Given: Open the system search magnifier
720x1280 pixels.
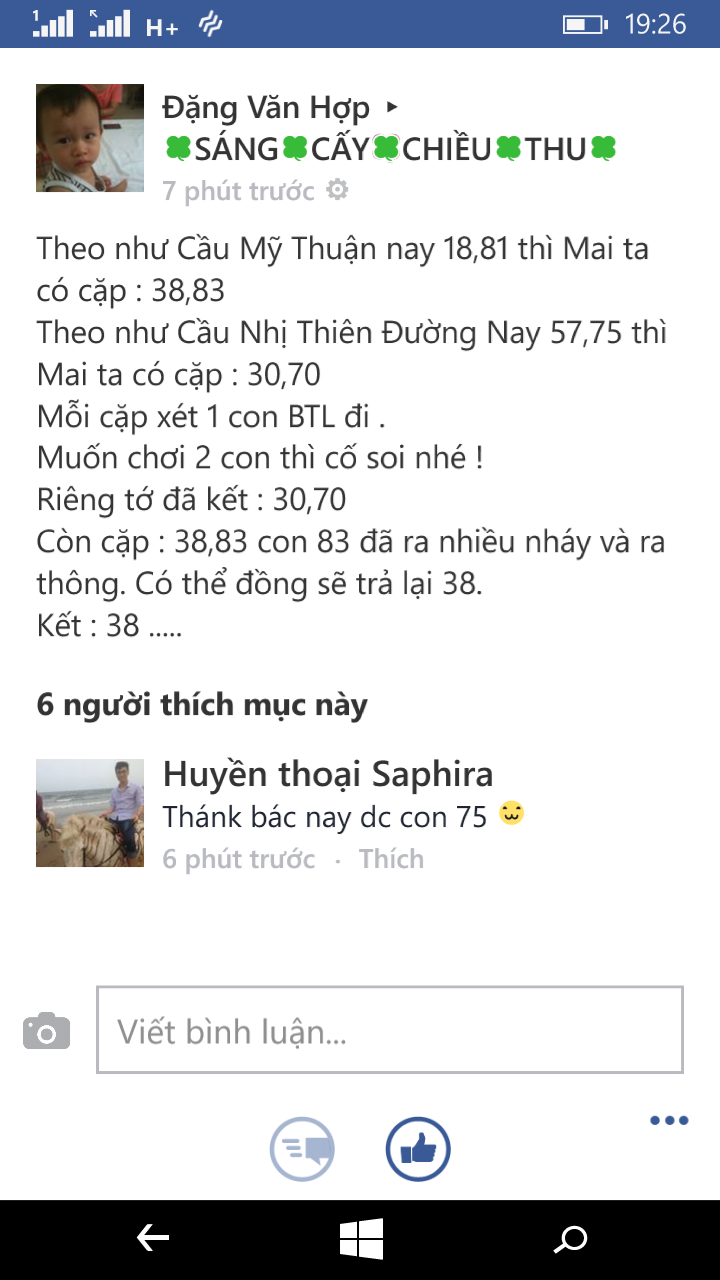Looking at the screenshot, I should (x=570, y=1240).
